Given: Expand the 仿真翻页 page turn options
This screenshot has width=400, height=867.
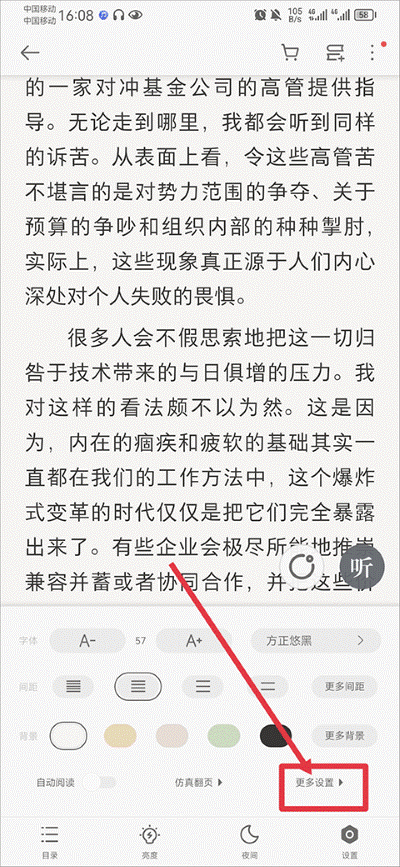Looking at the screenshot, I should 199,782.
